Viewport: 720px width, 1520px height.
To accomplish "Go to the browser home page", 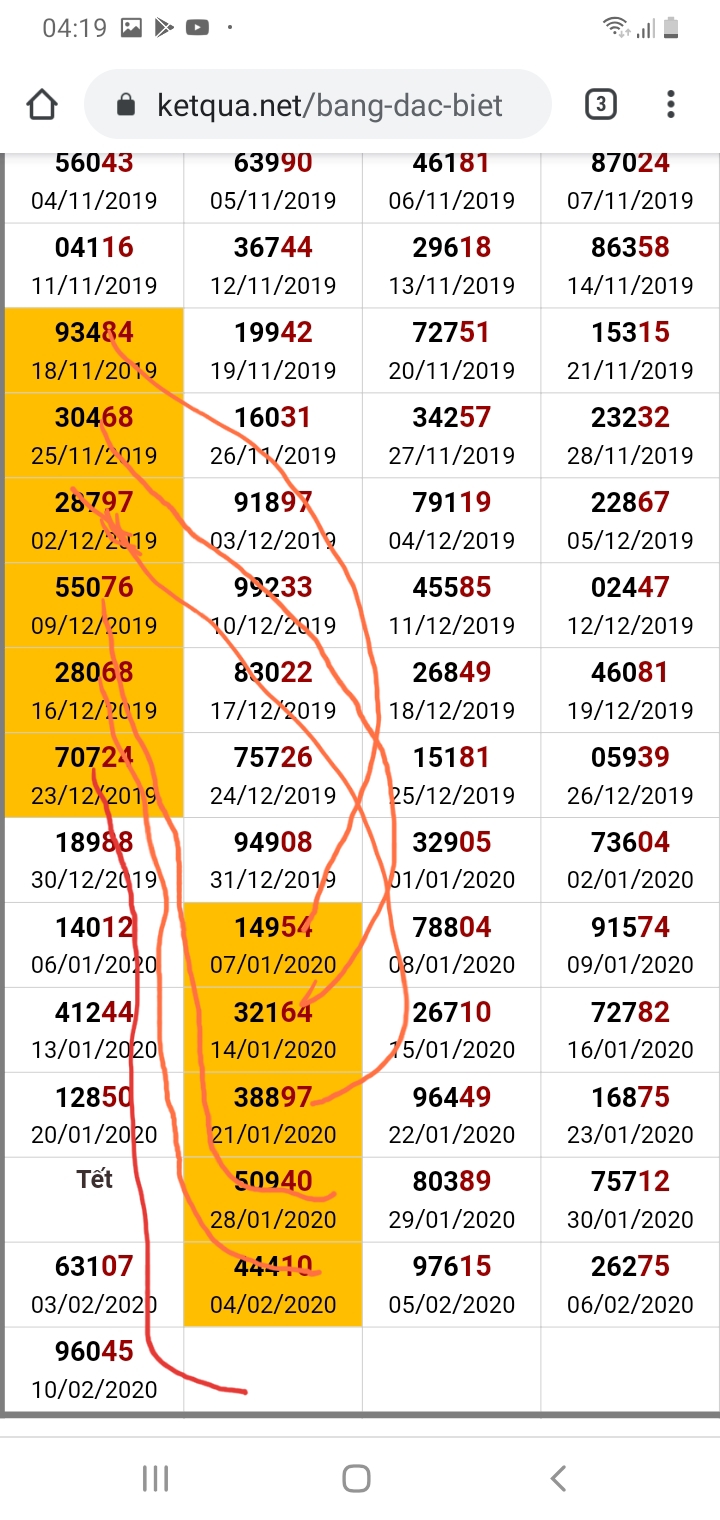I will (x=42, y=105).
